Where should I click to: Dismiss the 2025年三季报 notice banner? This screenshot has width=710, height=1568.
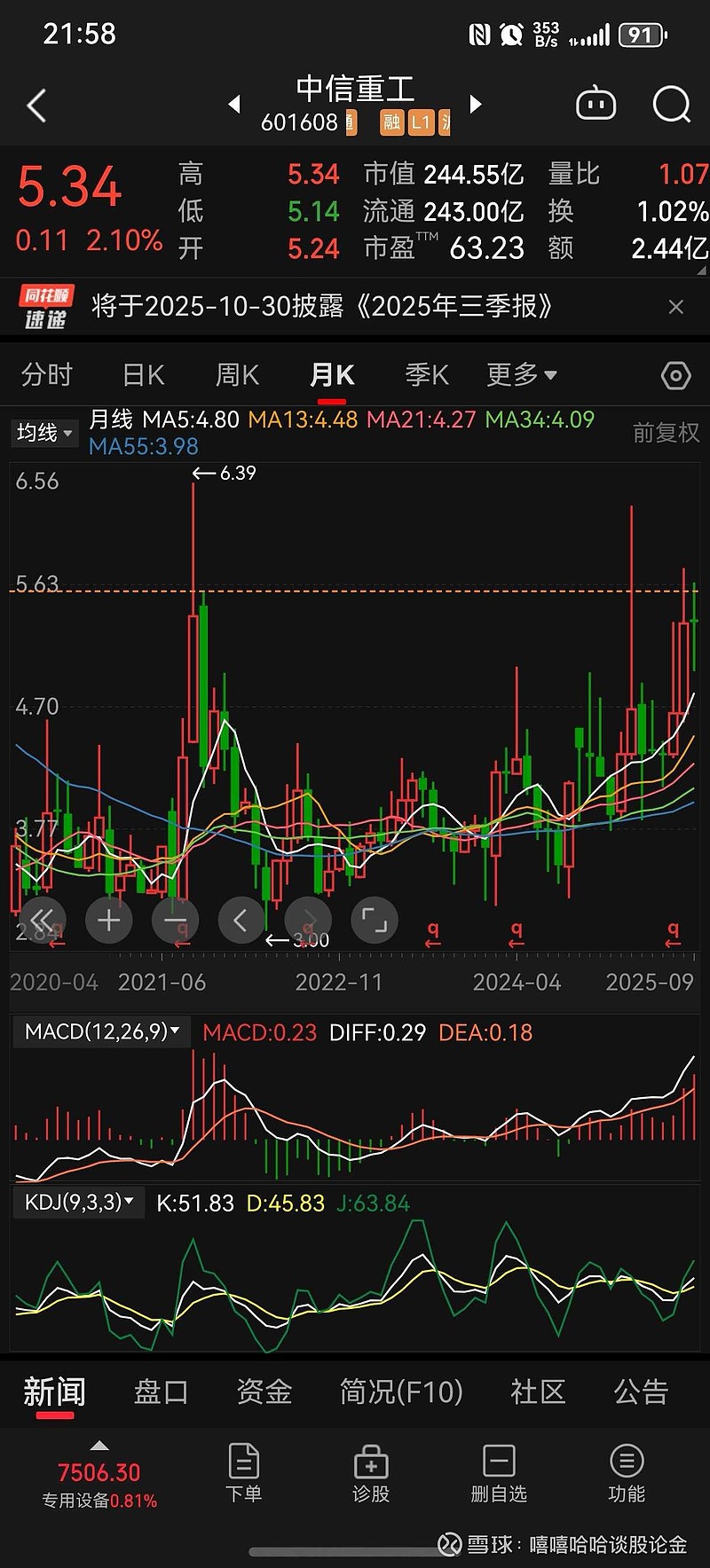point(675,307)
